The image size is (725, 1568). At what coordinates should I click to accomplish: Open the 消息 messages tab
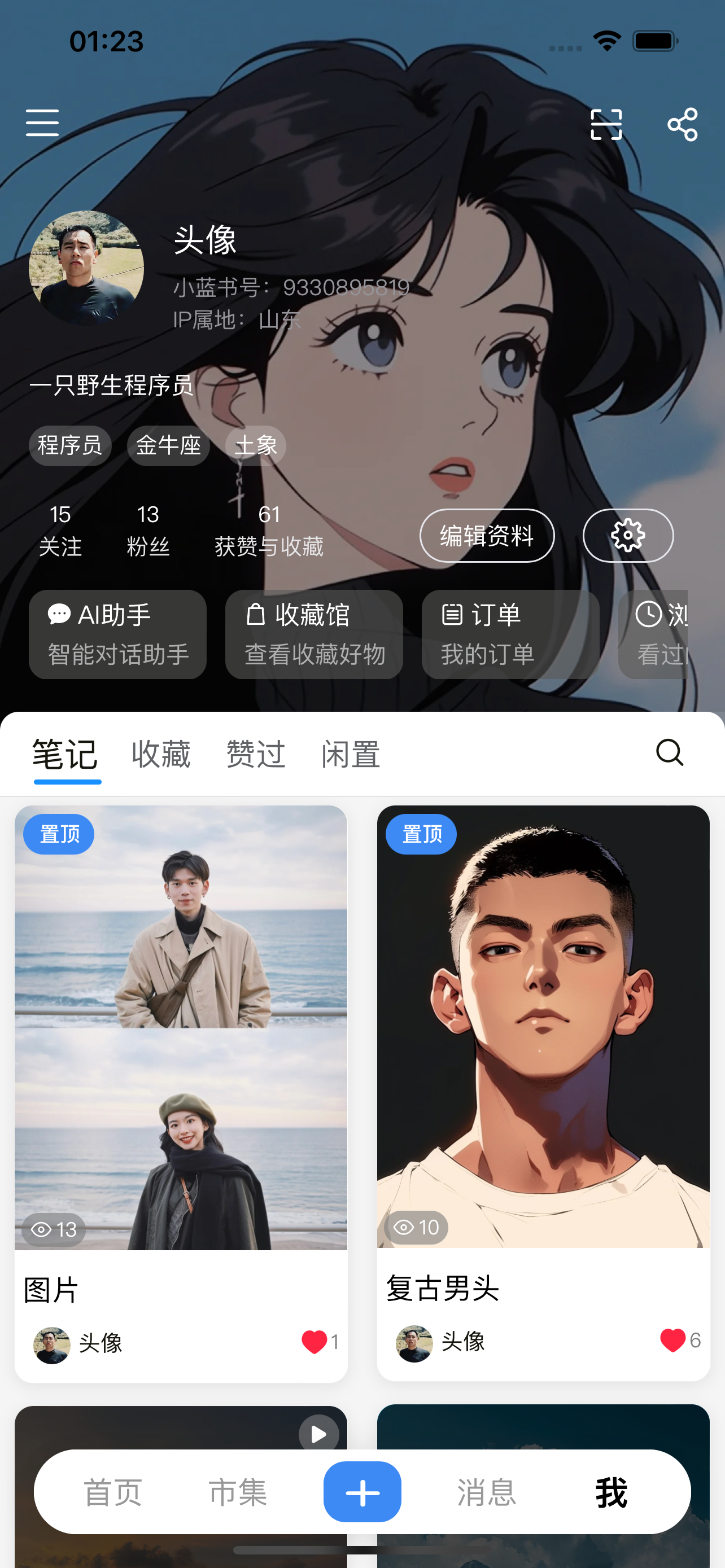click(x=486, y=1492)
